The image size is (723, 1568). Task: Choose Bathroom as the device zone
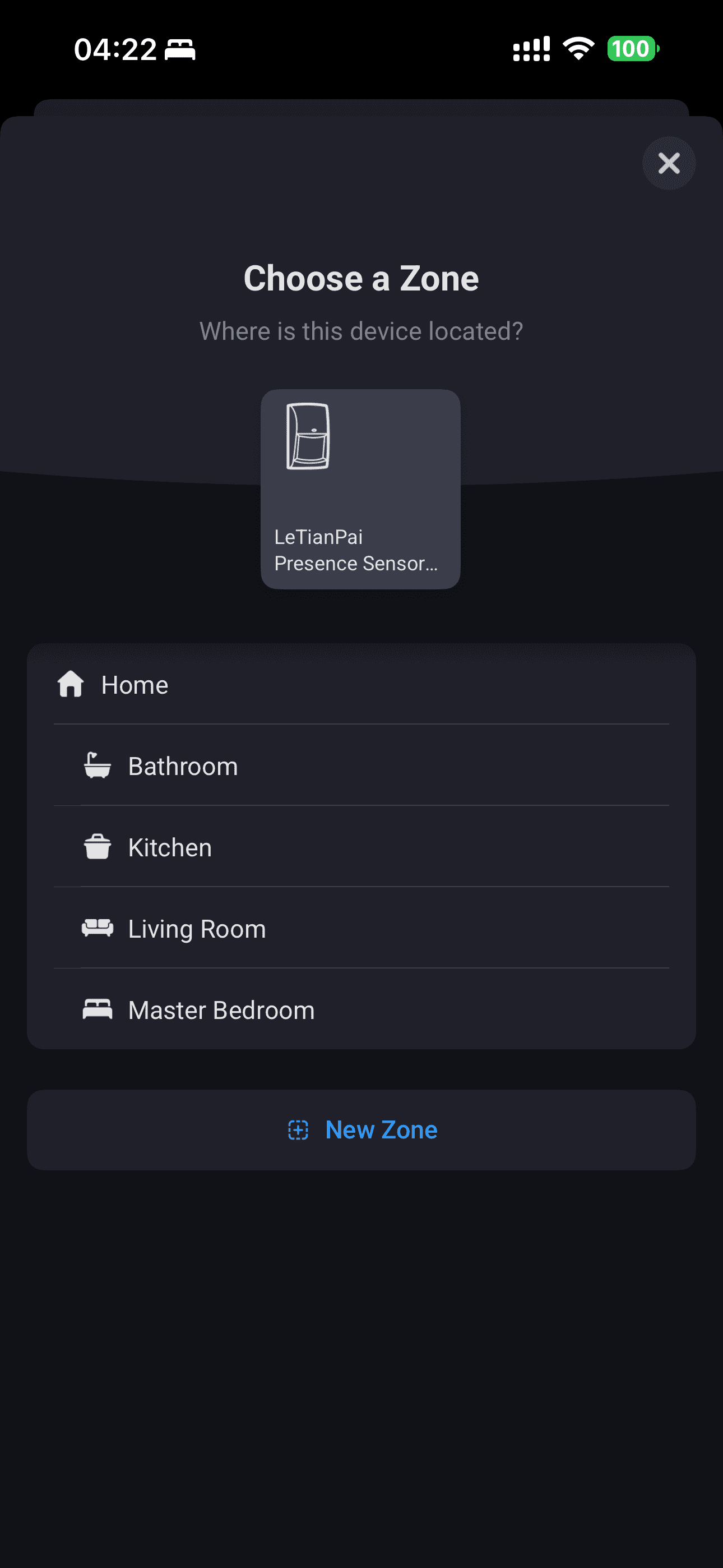coord(361,765)
